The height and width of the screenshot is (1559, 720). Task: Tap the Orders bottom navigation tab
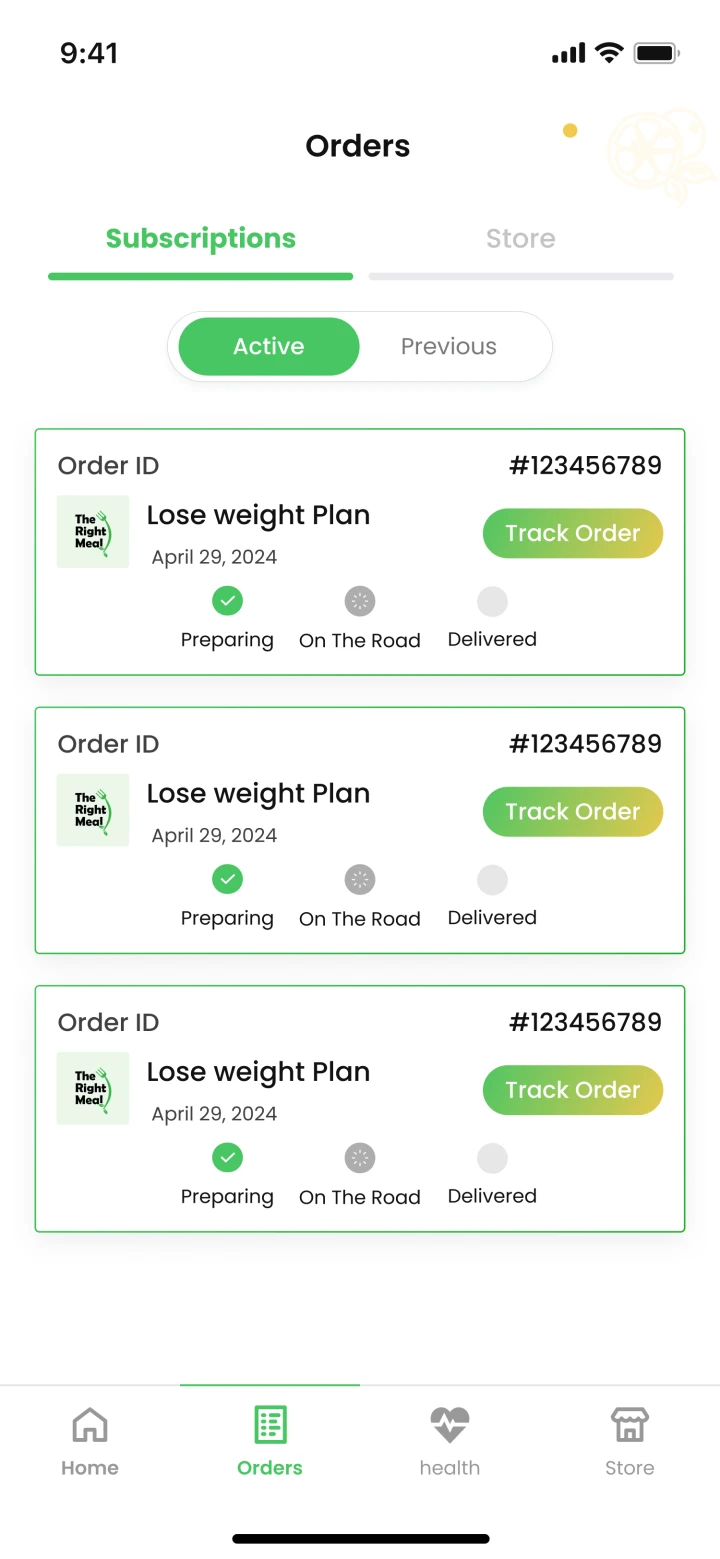[x=269, y=1441]
